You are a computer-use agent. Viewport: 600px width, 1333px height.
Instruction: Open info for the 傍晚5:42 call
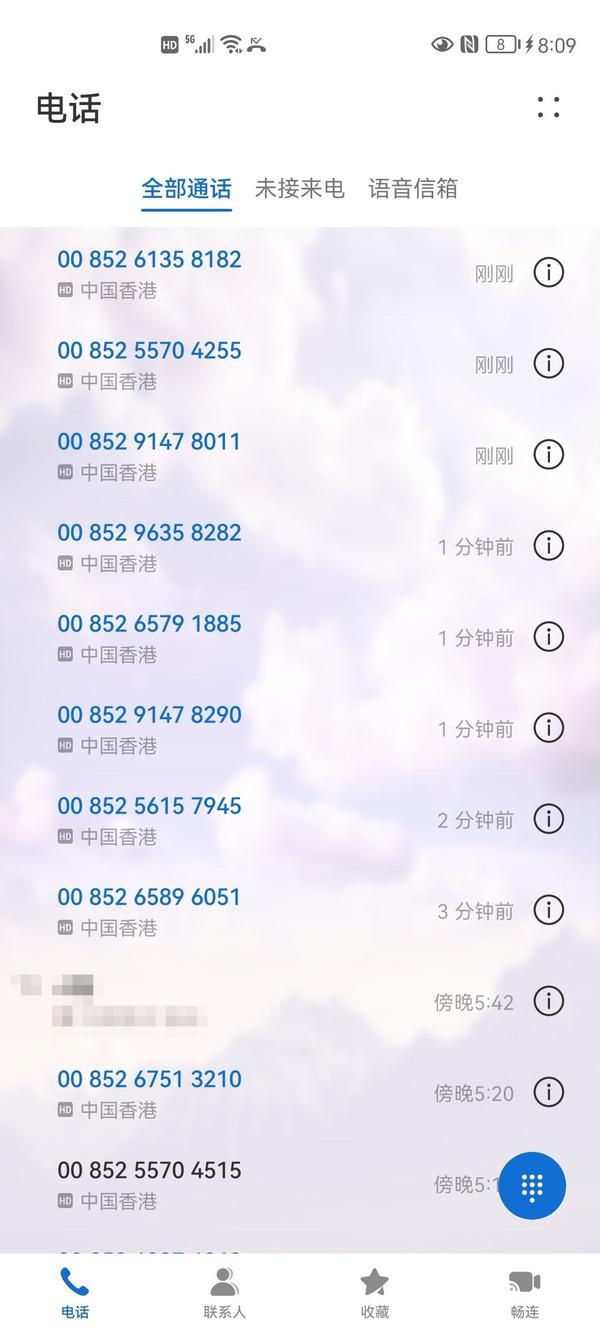pos(548,1000)
